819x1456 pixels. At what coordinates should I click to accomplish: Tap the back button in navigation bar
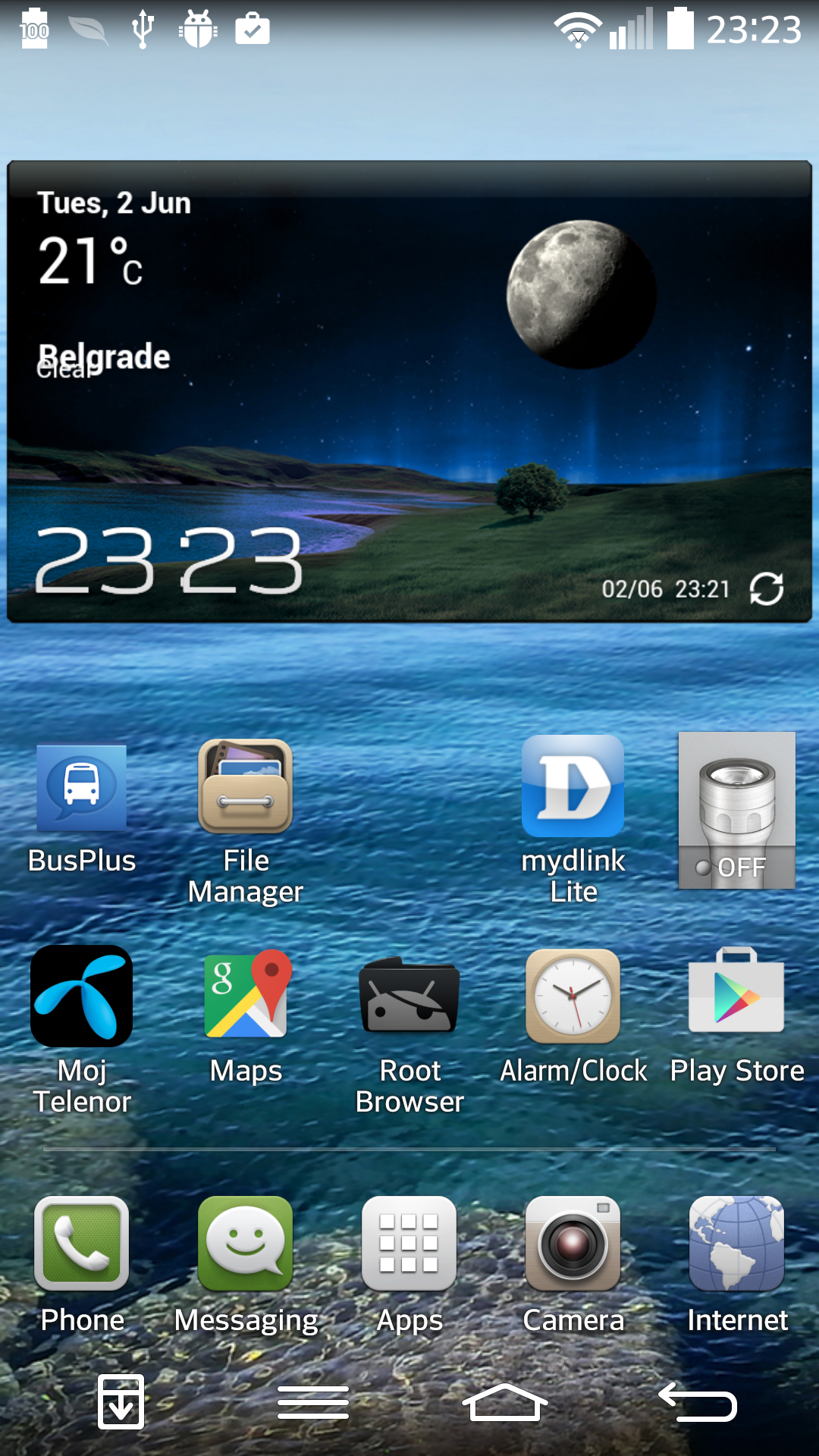(x=698, y=1402)
